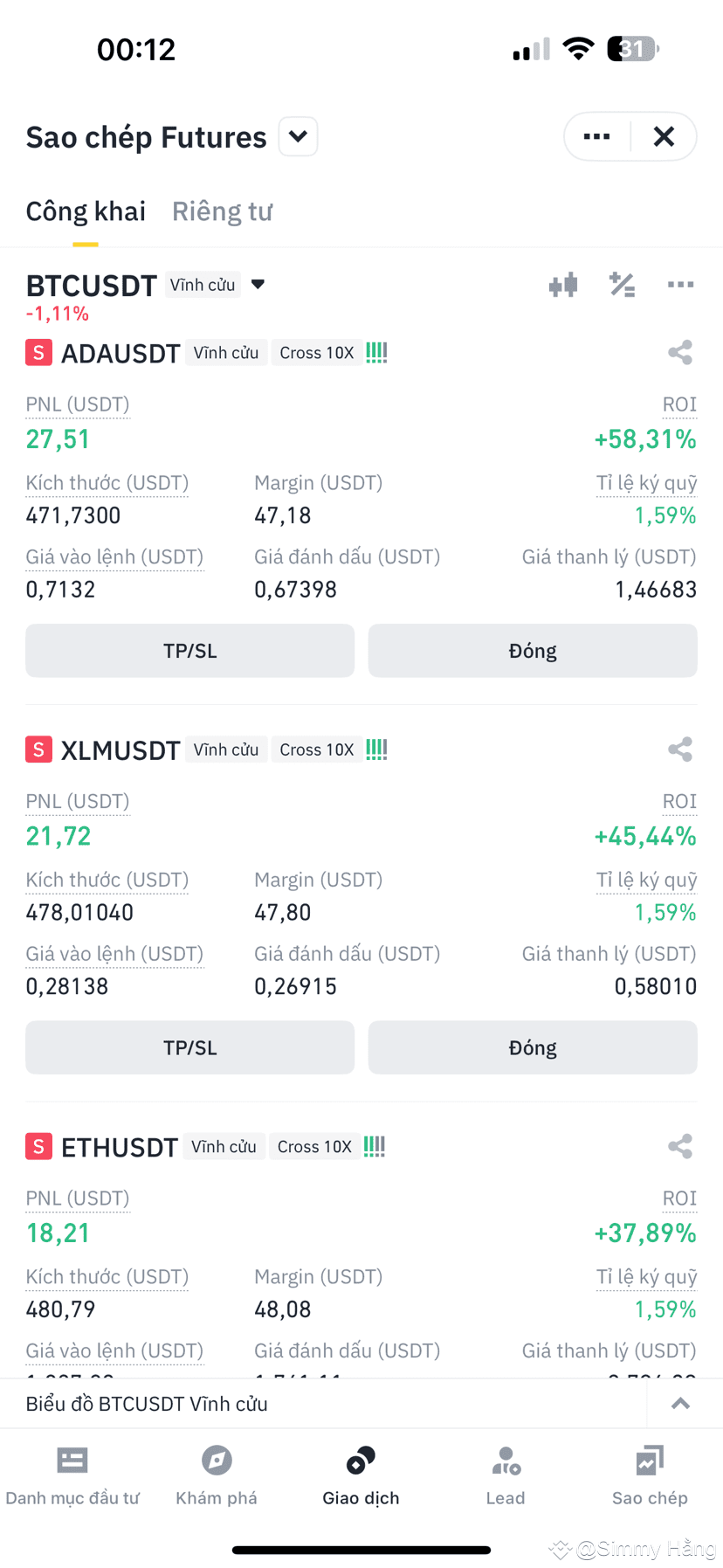Image resolution: width=723 pixels, height=1568 pixels.
Task: Close the mini program with X
Action: click(x=664, y=137)
